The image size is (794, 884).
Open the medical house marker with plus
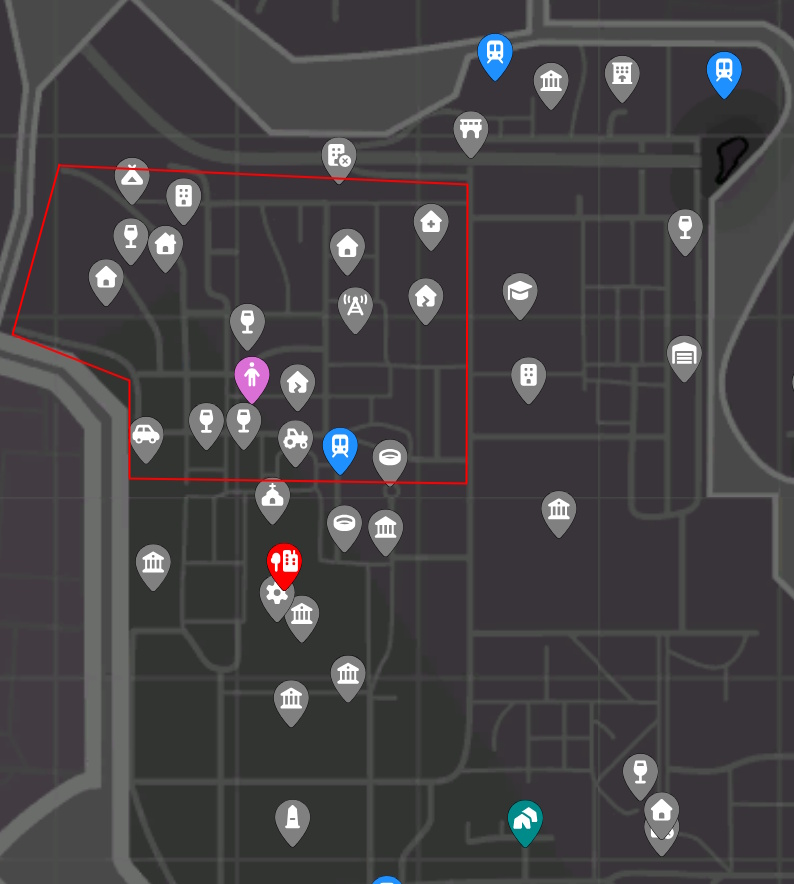[x=431, y=223]
